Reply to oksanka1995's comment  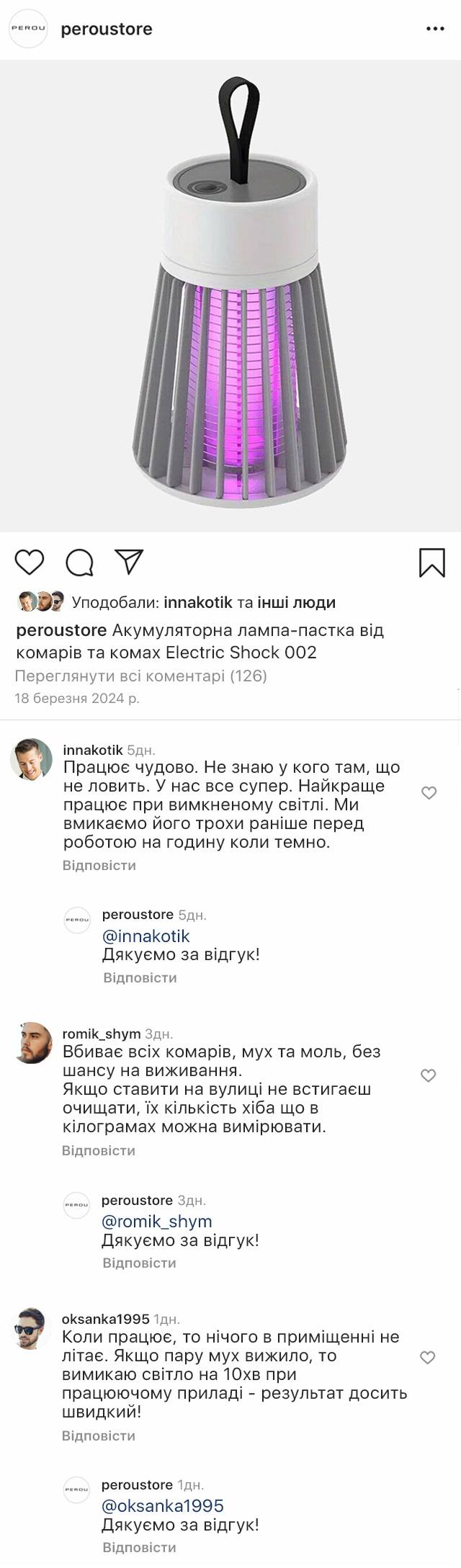click(99, 1435)
